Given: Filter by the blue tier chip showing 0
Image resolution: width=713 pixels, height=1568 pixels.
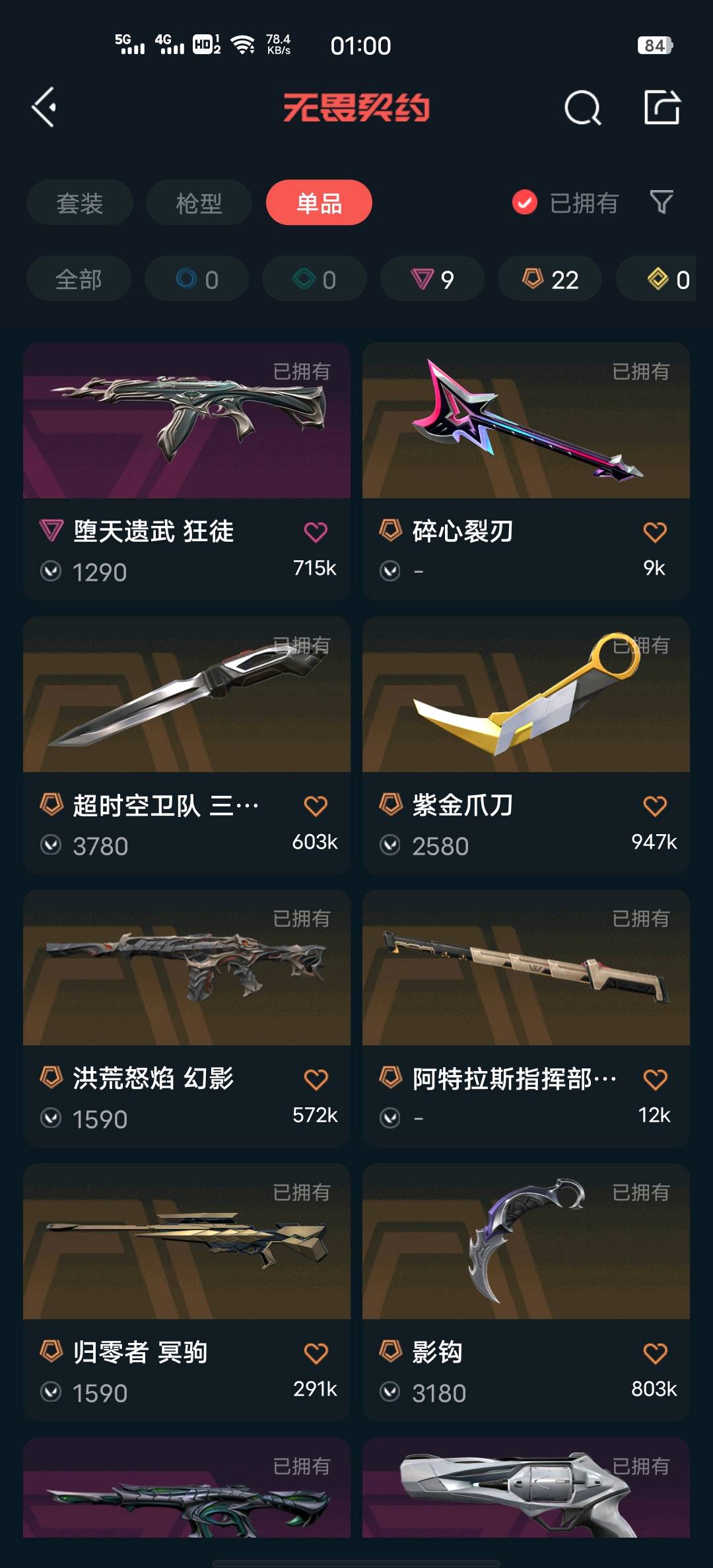Looking at the screenshot, I should coord(197,279).
